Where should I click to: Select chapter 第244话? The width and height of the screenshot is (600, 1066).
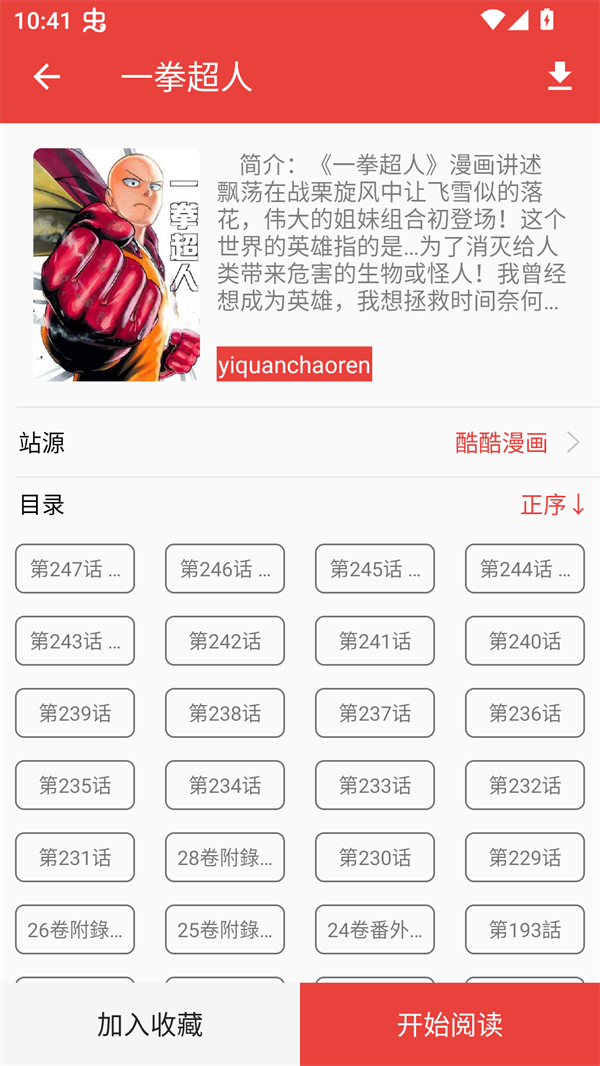[x=525, y=569]
